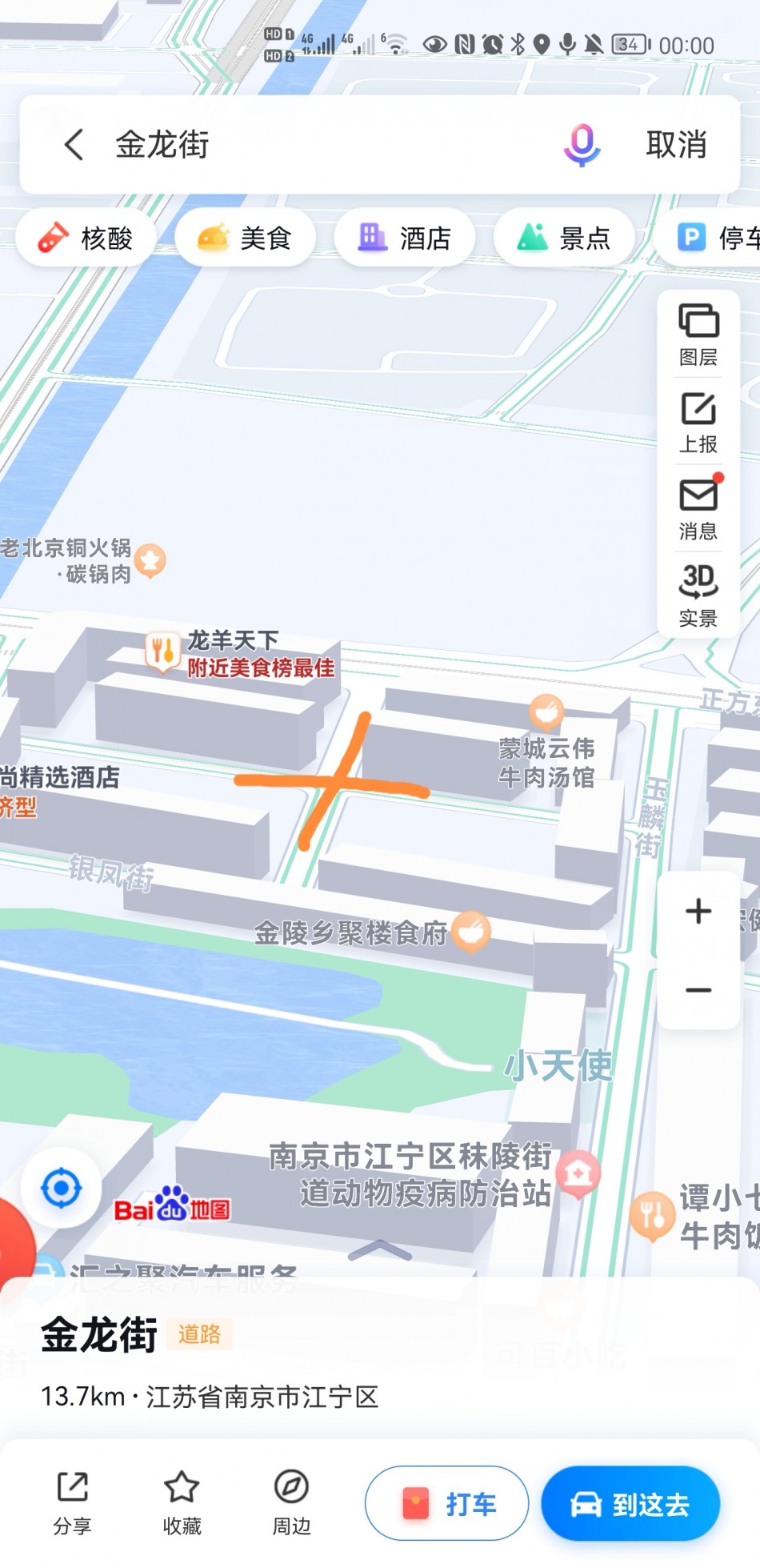Tap 取消 to cancel the search

pos(676,145)
